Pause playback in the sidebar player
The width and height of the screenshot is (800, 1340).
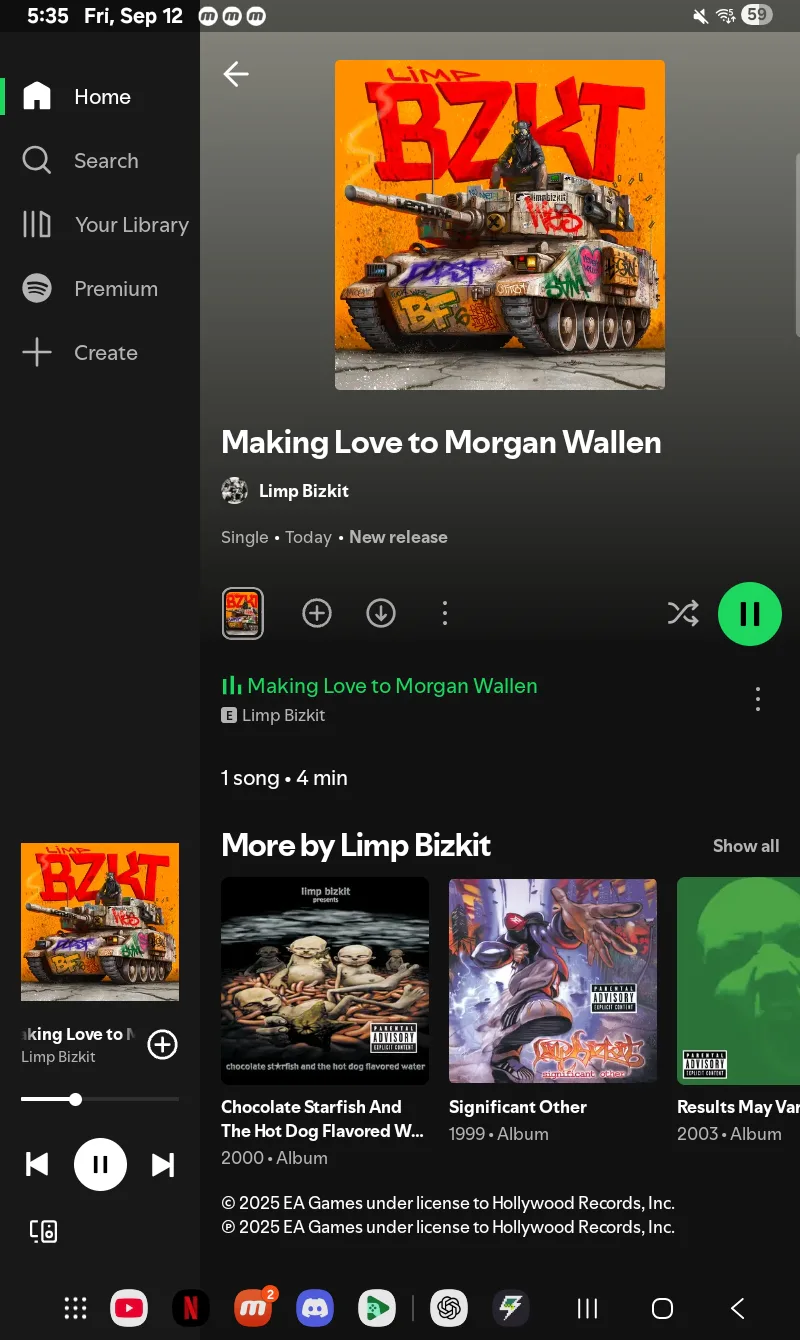coord(100,1165)
